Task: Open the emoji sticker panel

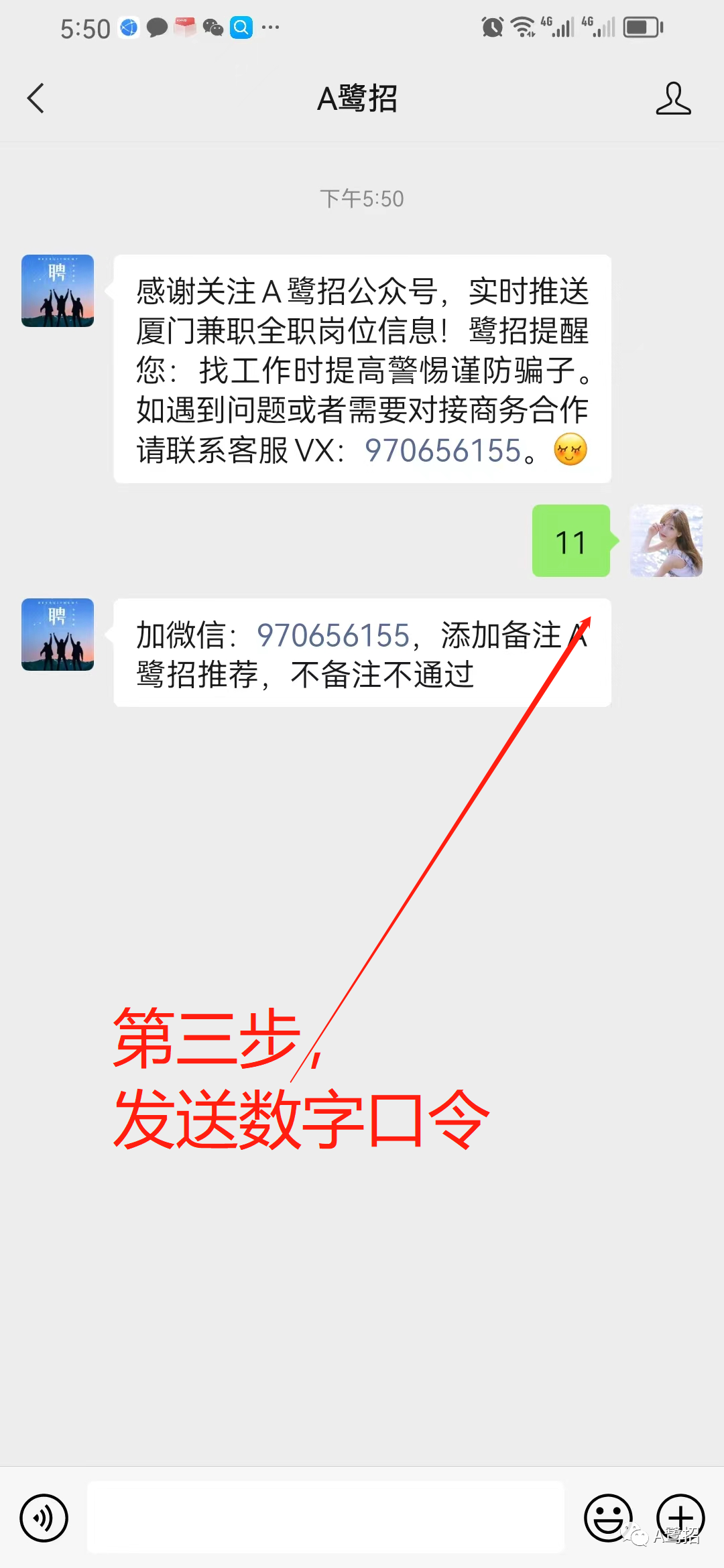Action: 608,1518
